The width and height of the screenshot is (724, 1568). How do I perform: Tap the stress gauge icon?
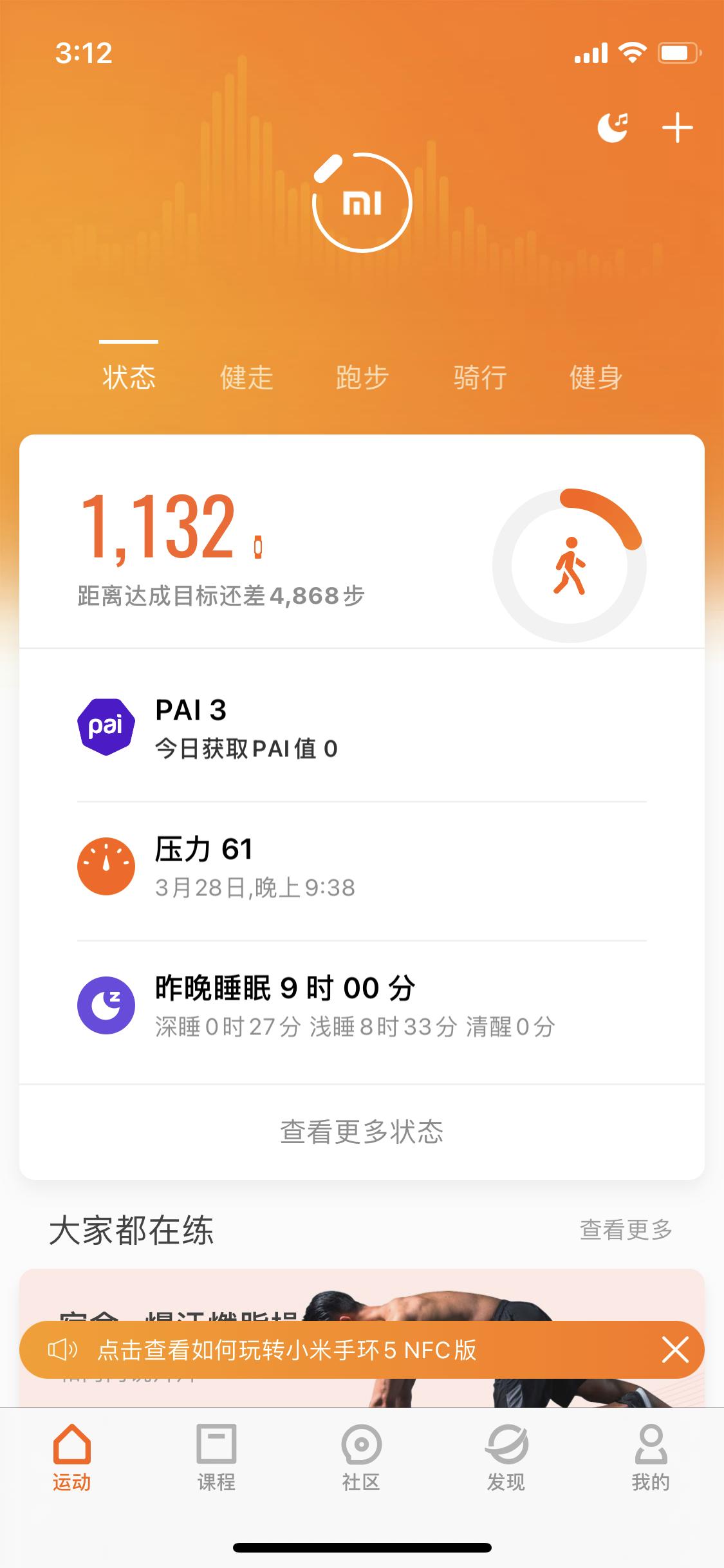[x=107, y=866]
